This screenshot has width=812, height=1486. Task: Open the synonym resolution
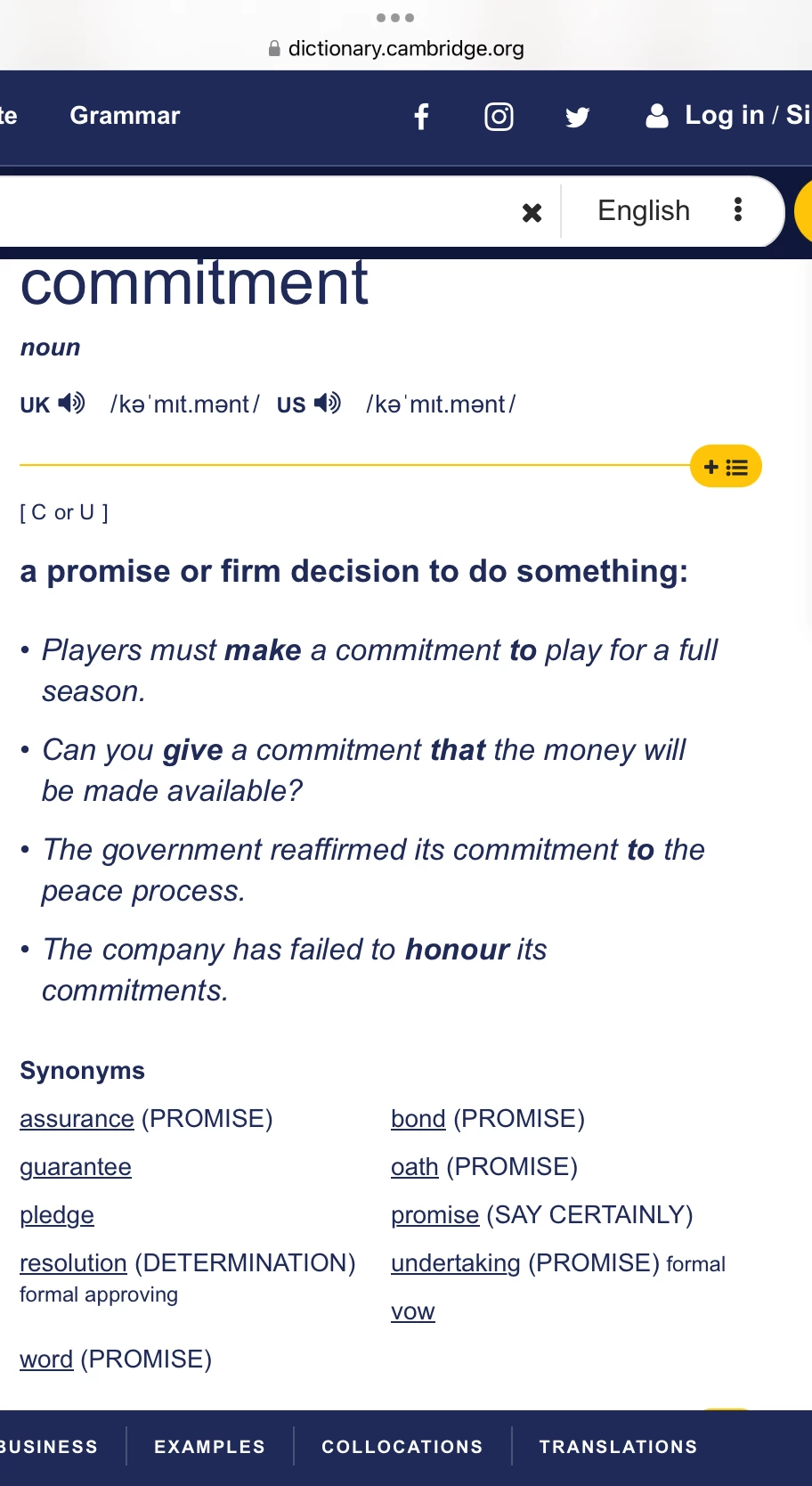coord(73,1263)
